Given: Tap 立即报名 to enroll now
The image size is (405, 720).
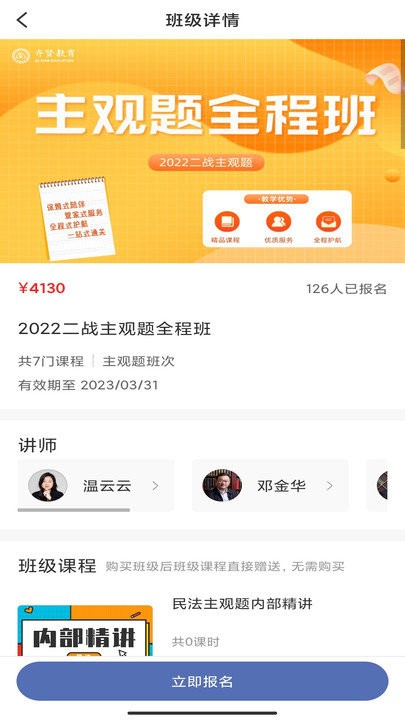Looking at the screenshot, I should click(202, 681).
